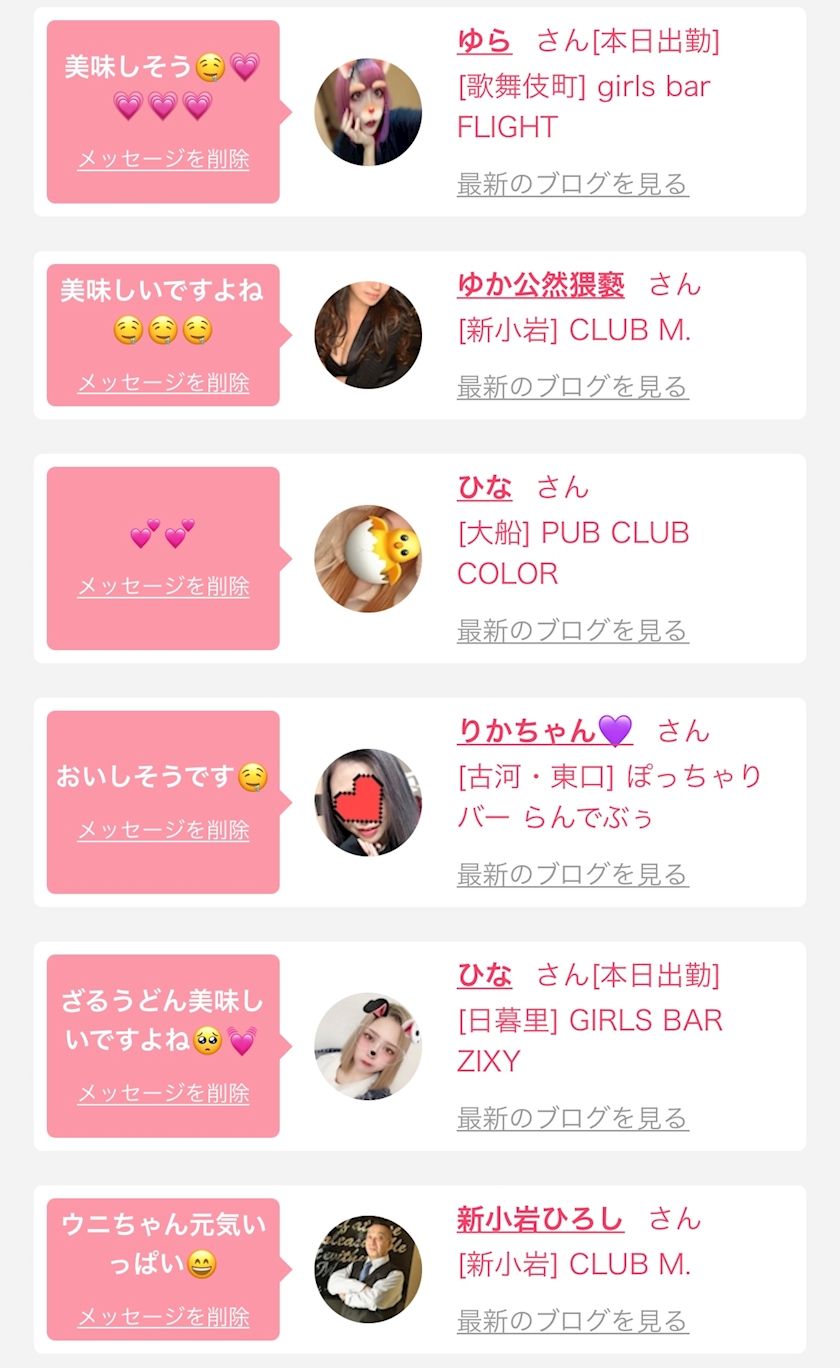Tap ゆら's purple-haired avatar photo
The image size is (840, 1368).
(x=368, y=111)
